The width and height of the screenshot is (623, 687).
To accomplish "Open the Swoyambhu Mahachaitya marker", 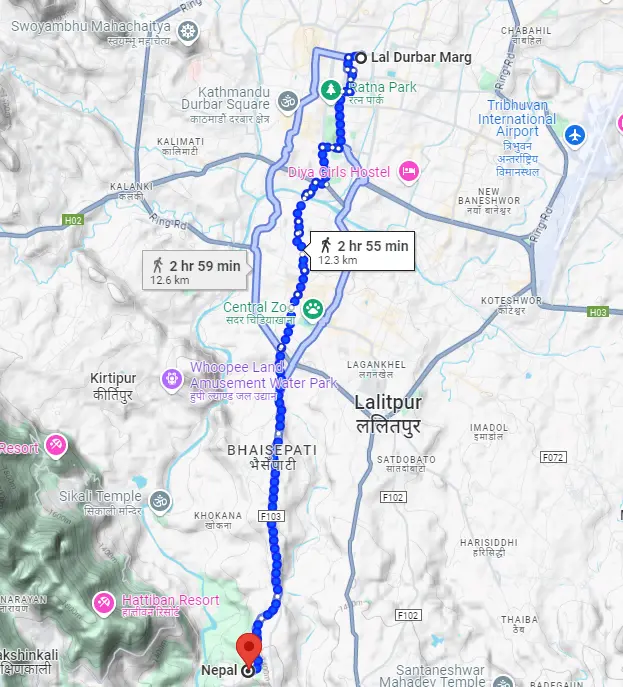I will click(187, 30).
